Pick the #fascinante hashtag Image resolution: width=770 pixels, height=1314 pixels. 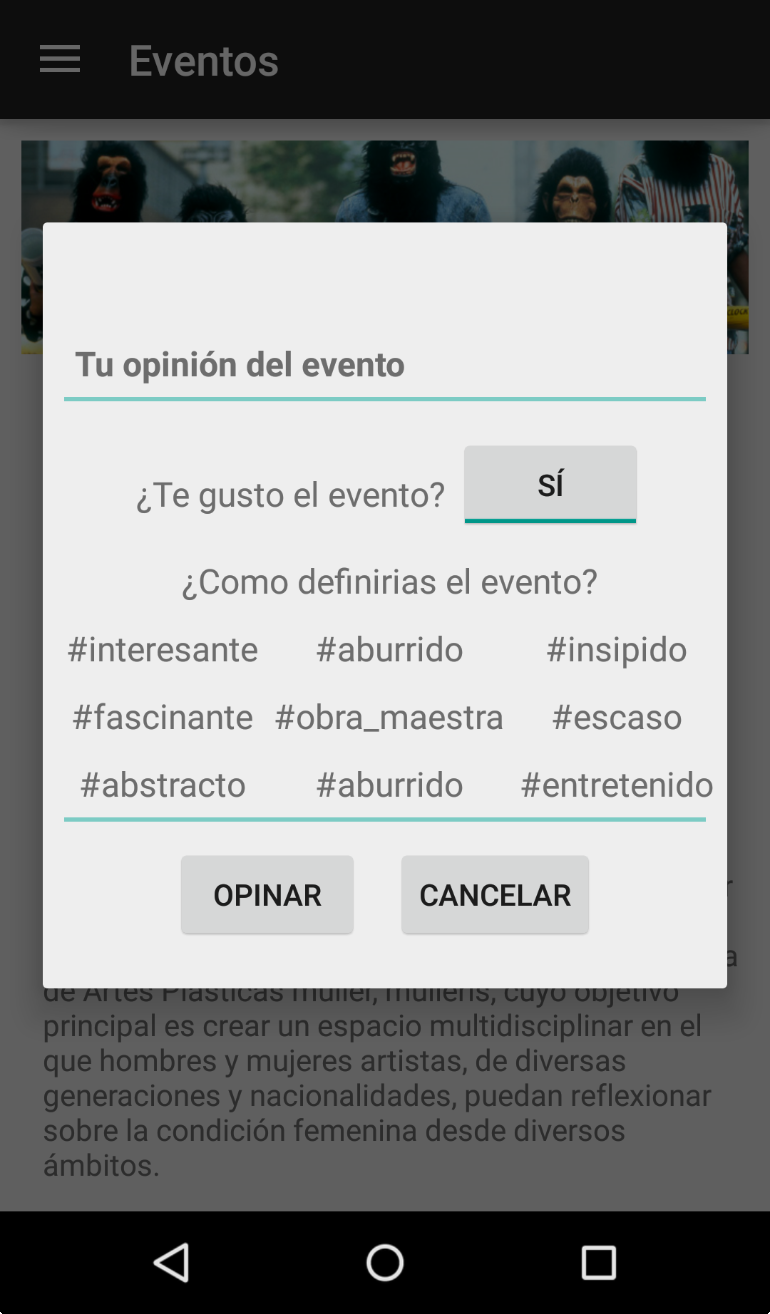(162, 717)
